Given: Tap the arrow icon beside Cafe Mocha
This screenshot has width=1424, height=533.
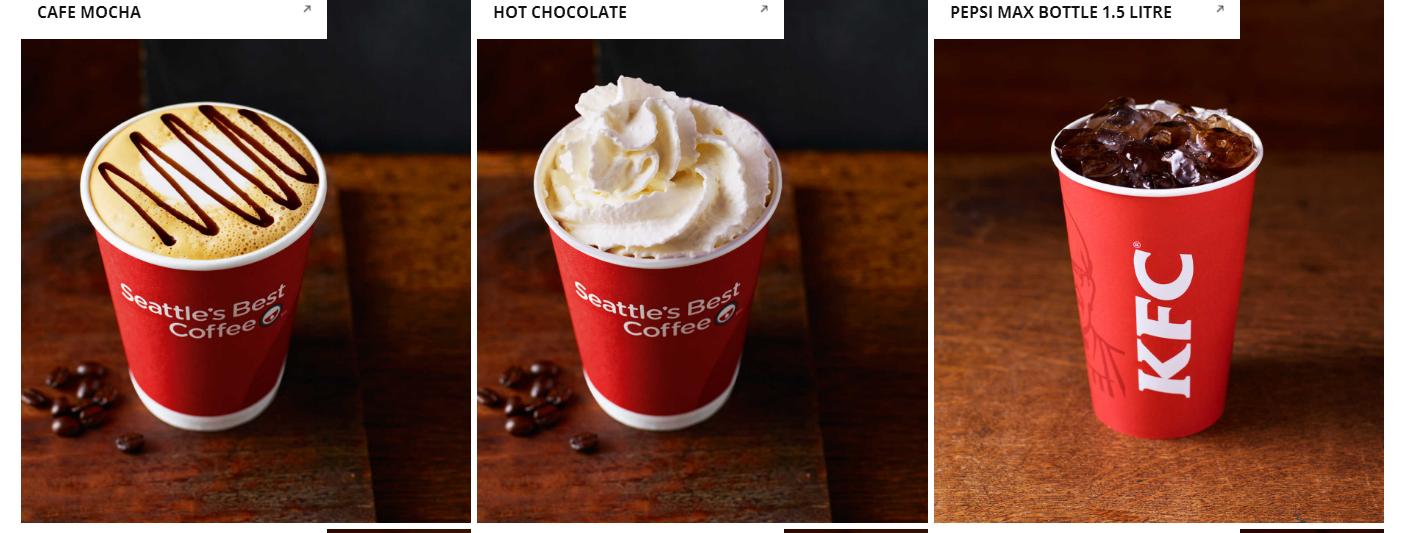Looking at the screenshot, I should tap(307, 9).
